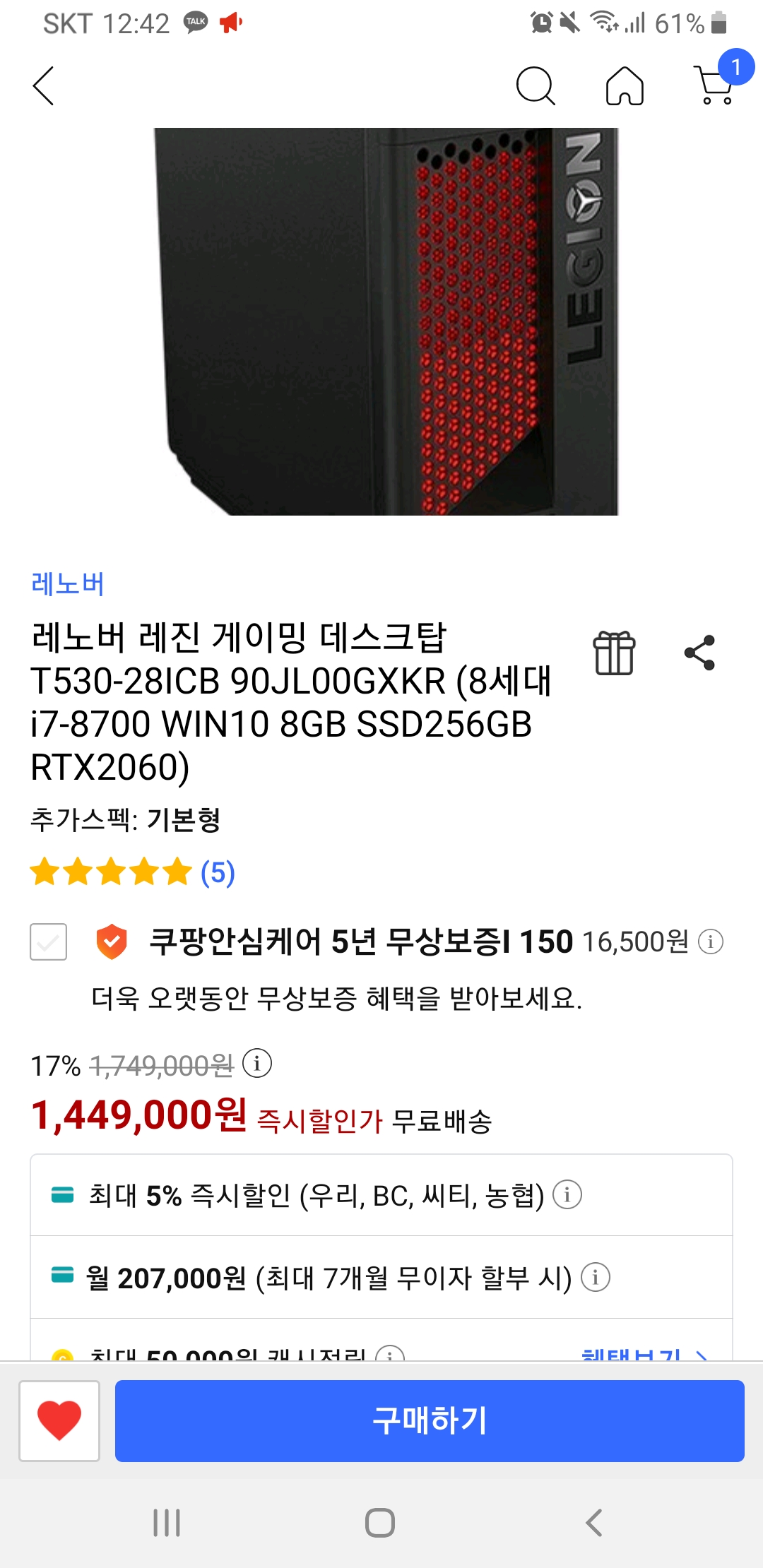Open the shopping cart
The image size is (763, 1568).
click(x=716, y=85)
